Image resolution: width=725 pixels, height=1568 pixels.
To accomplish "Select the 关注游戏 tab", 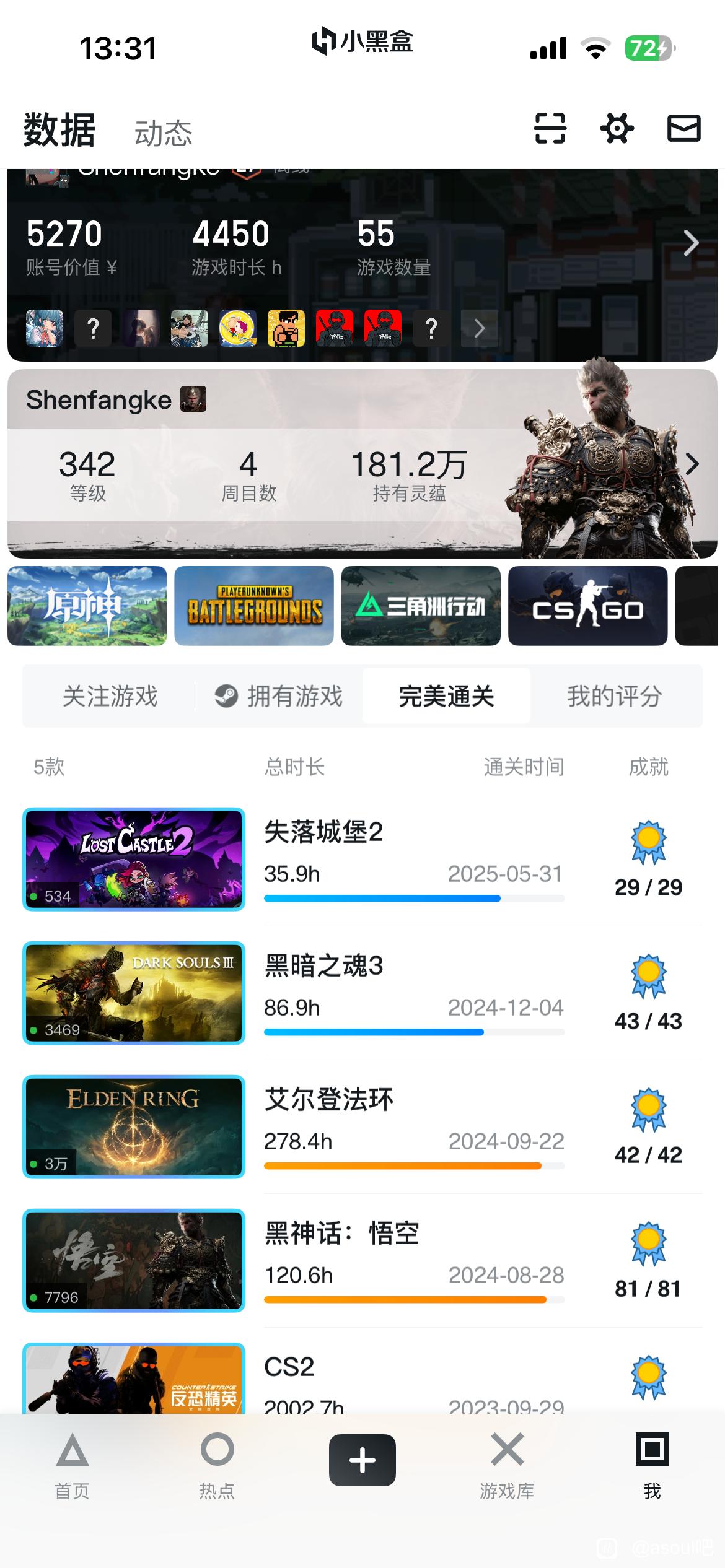I will pyautogui.click(x=110, y=696).
